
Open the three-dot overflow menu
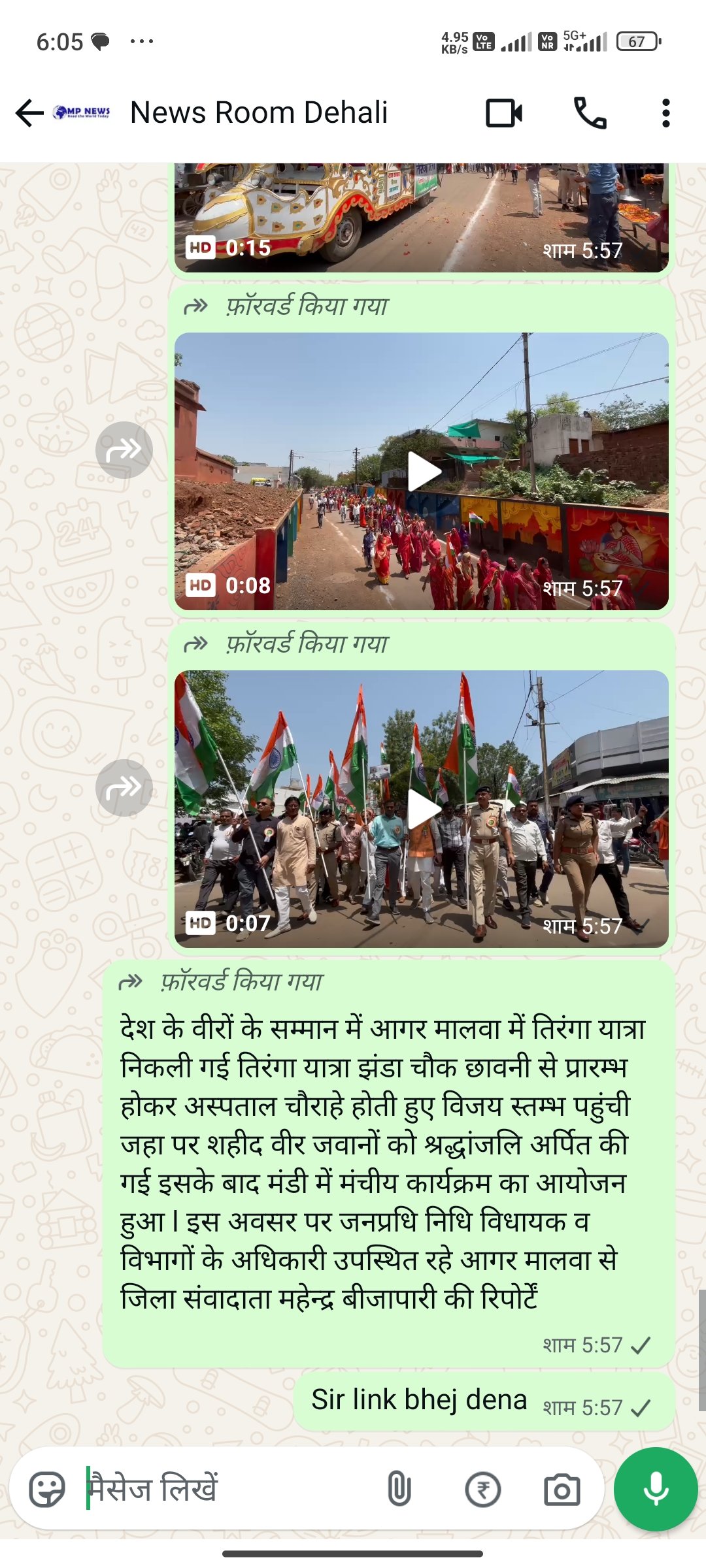[665, 113]
